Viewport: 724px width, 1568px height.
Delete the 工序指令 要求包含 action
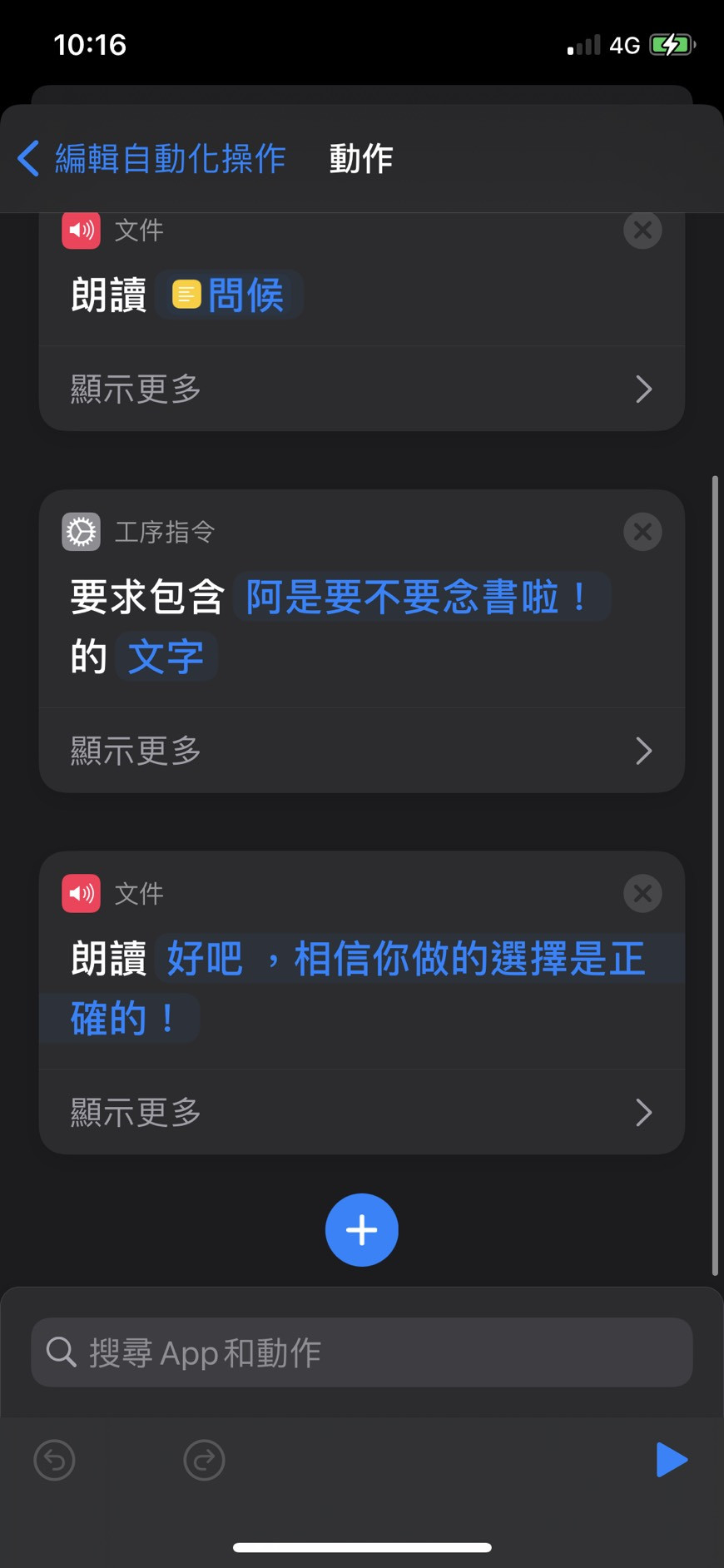(642, 532)
